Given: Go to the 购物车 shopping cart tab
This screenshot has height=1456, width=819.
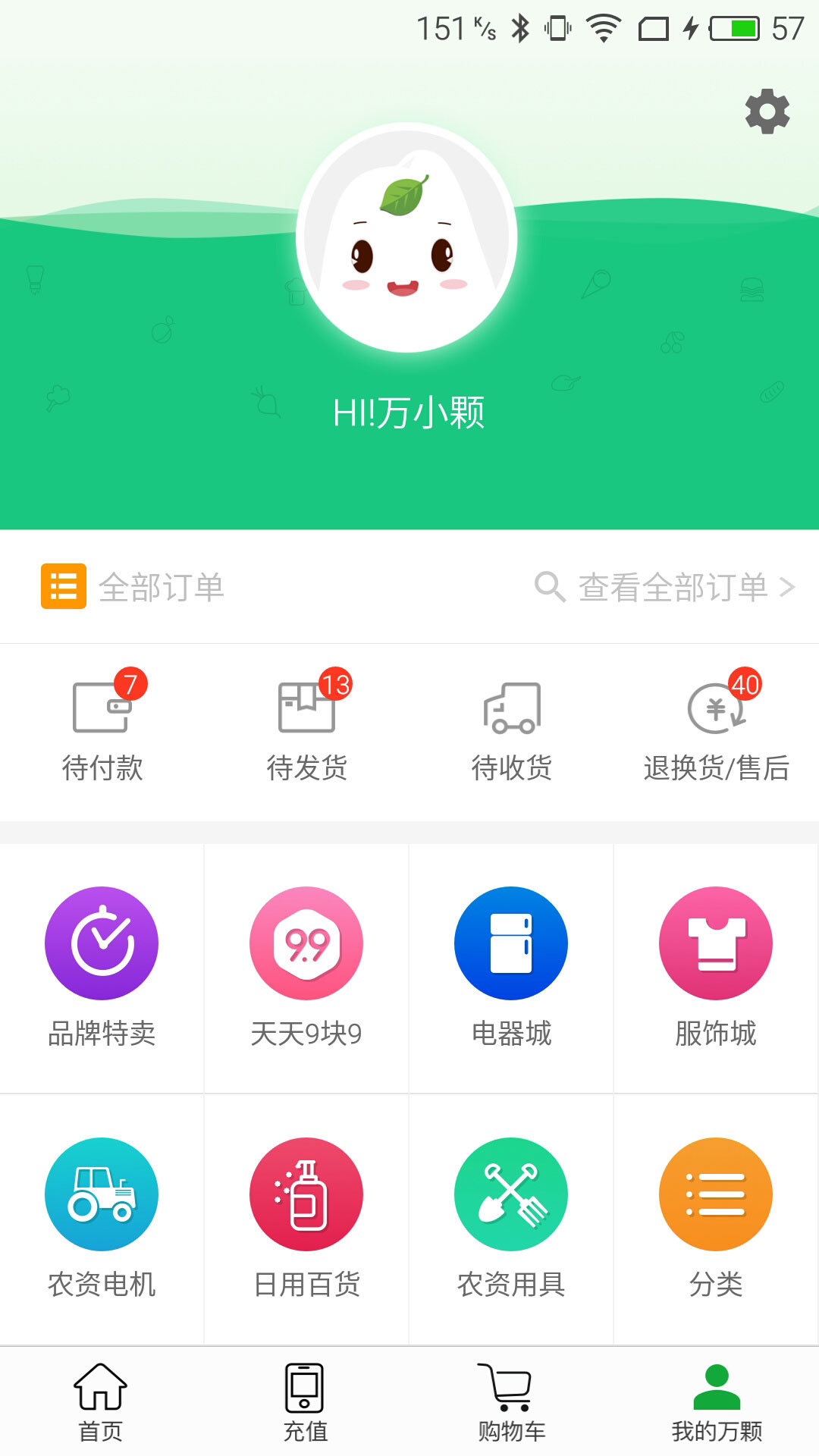Looking at the screenshot, I should click(x=511, y=1403).
